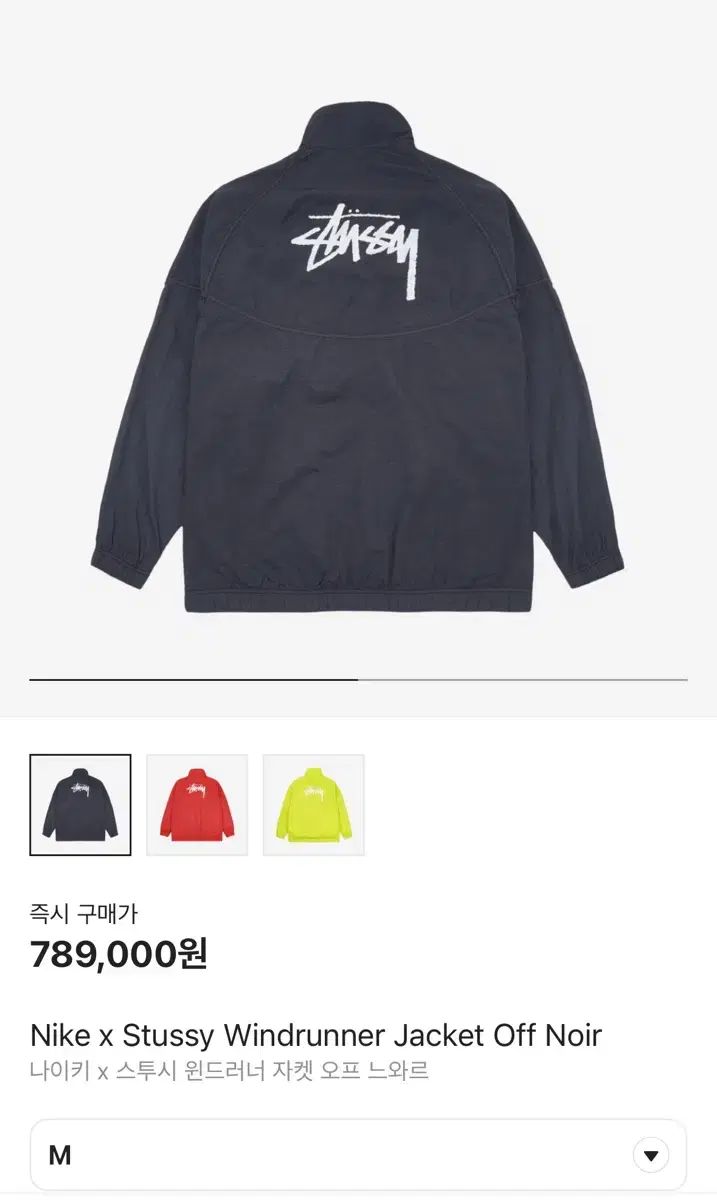Select the red jacket thumbnail
The width and height of the screenshot is (717, 1200).
coord(197,805)
